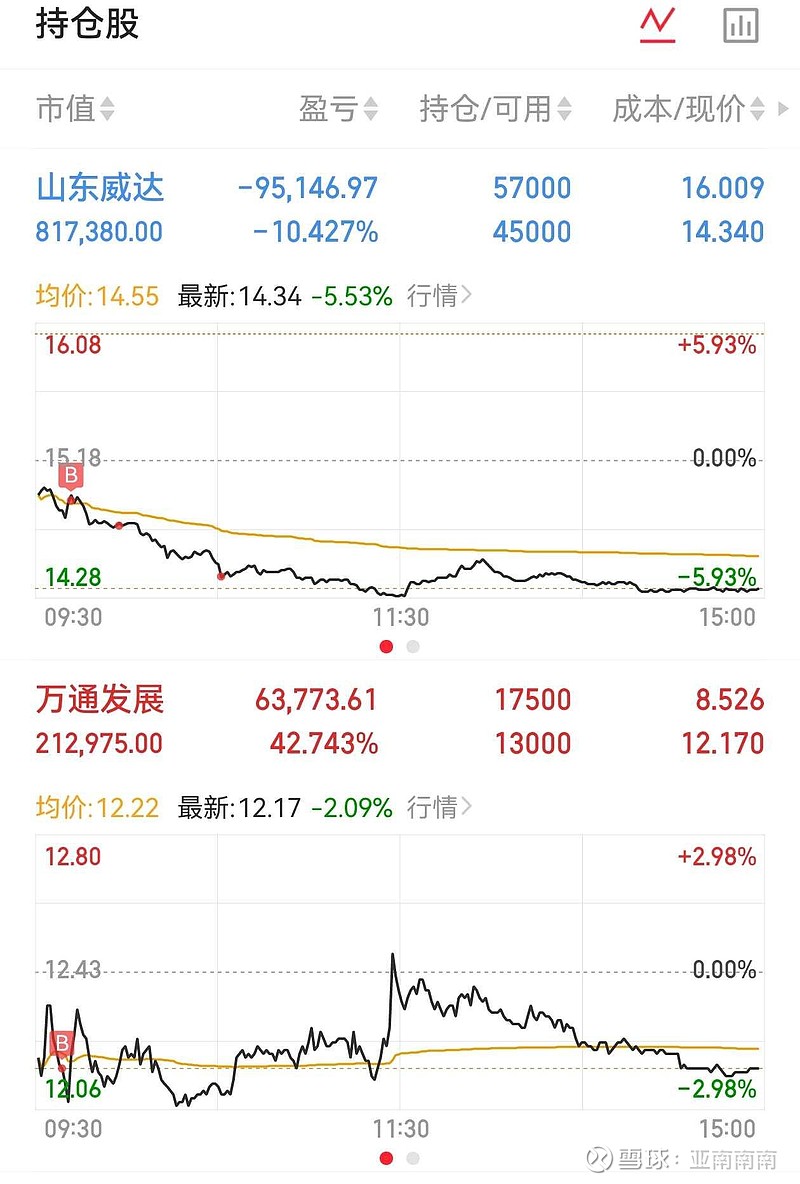This screenshot has width=800, height=1184.
Task: Open 行情 quotes for 万通发展
Action: (439, 808)
